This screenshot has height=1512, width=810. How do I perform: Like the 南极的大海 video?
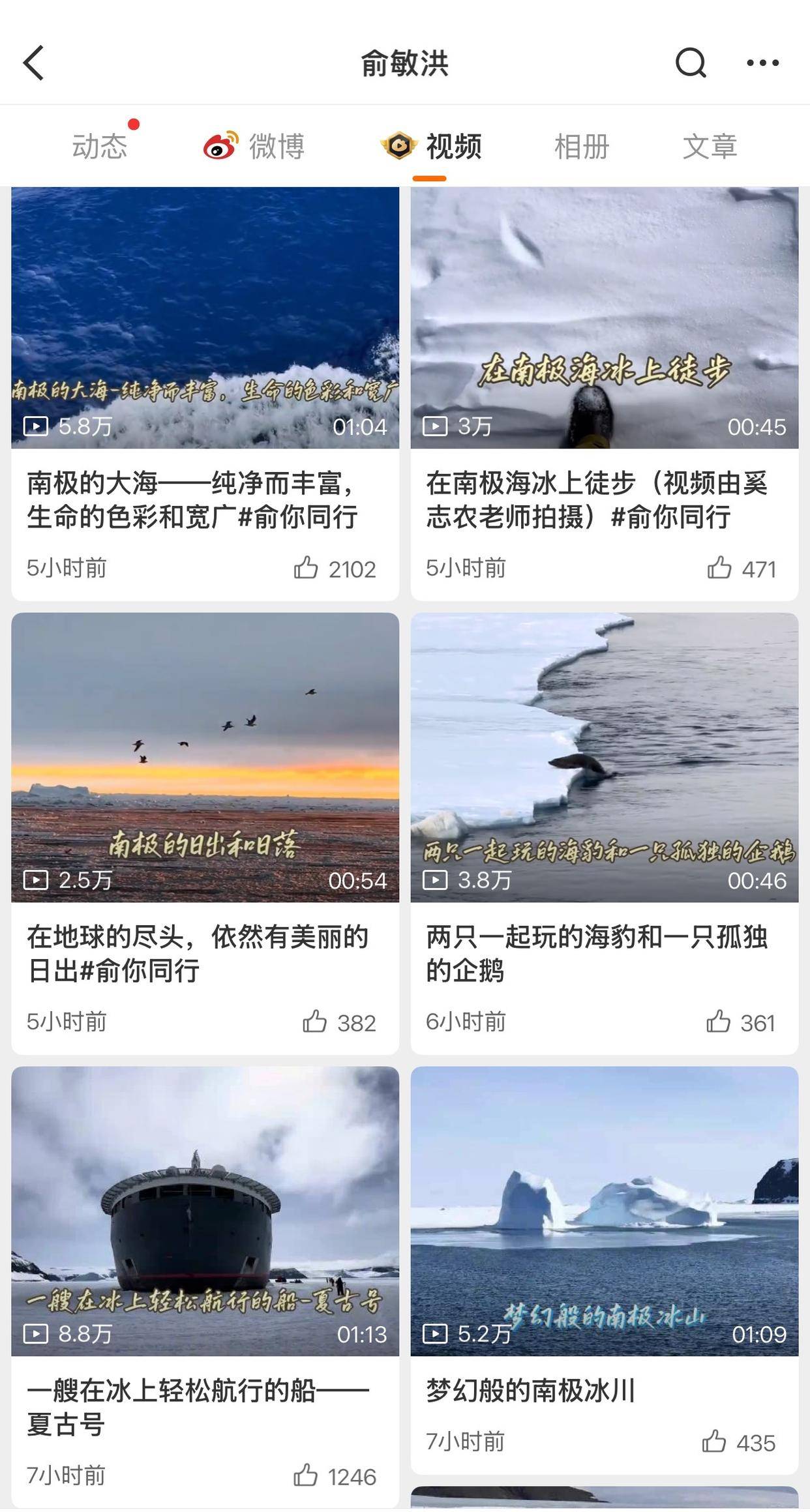click(x=306, y=568)
